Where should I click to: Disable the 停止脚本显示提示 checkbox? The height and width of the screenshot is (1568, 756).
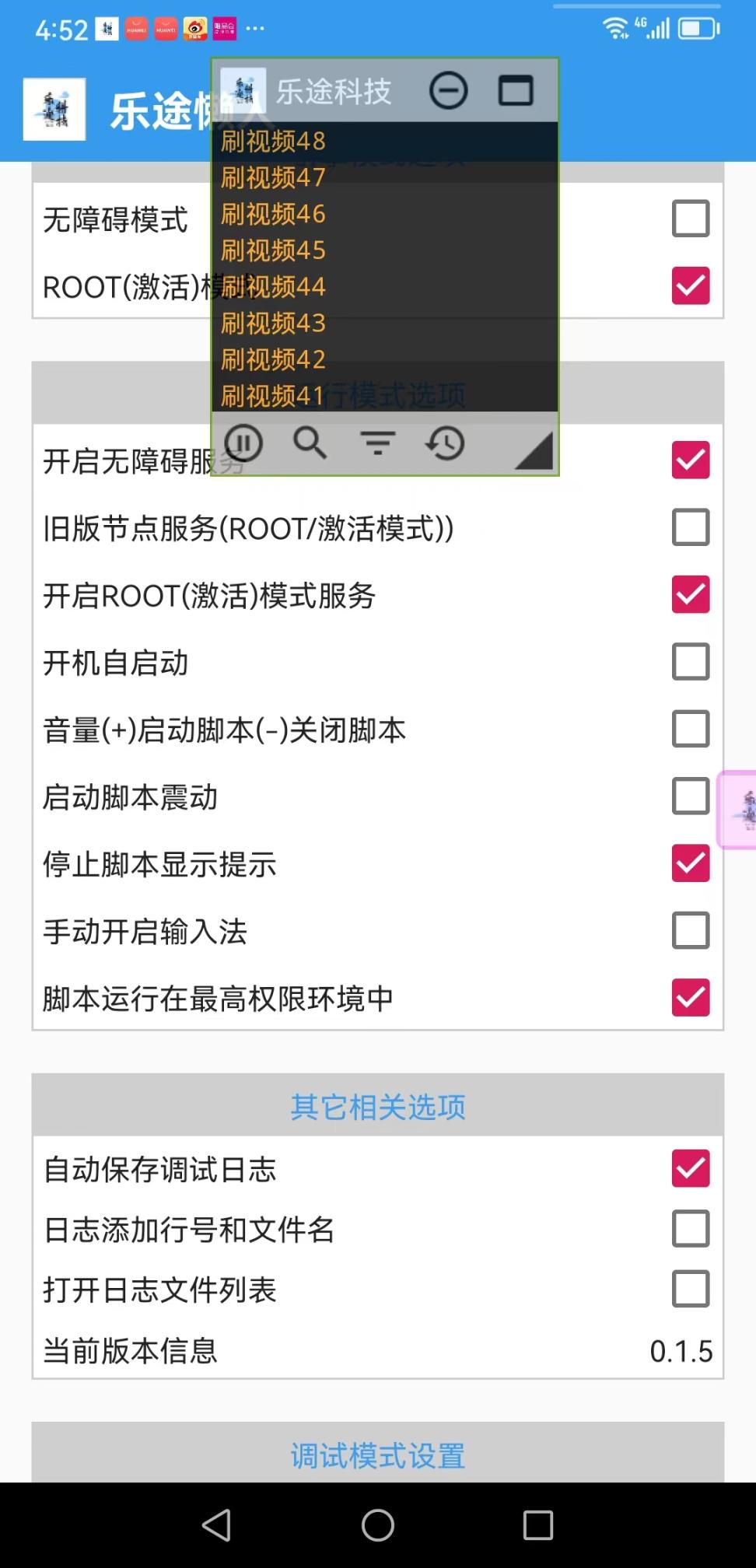[690, 863]
